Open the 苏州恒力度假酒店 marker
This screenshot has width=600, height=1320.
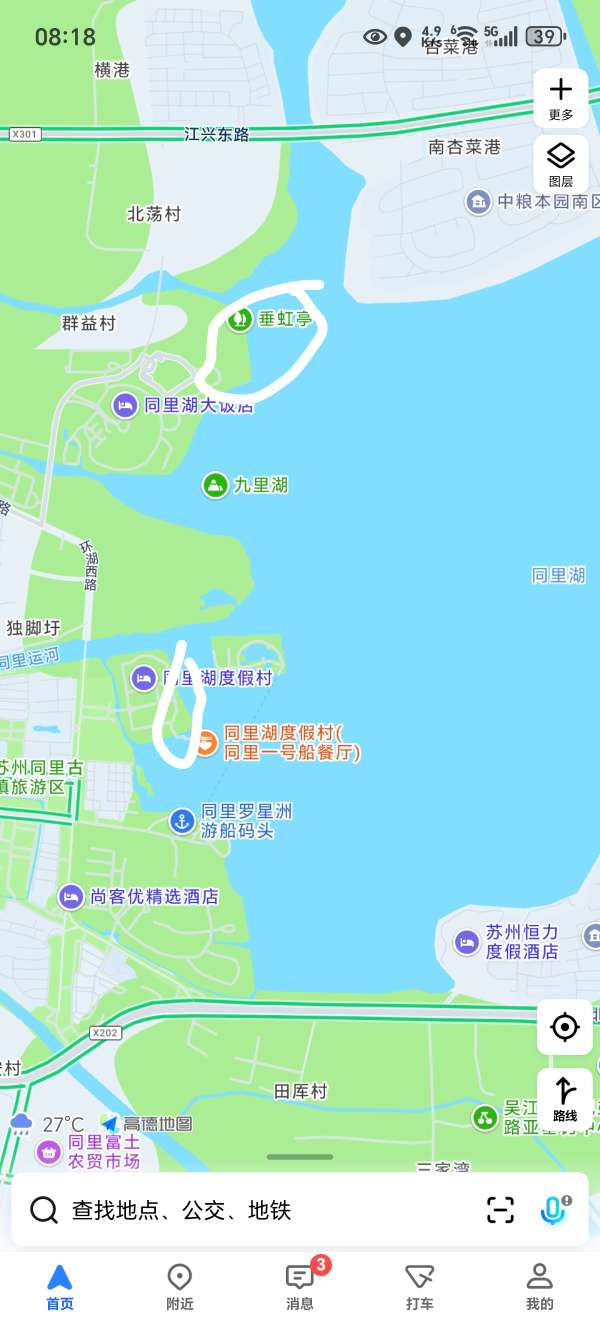tap(467, 941)
